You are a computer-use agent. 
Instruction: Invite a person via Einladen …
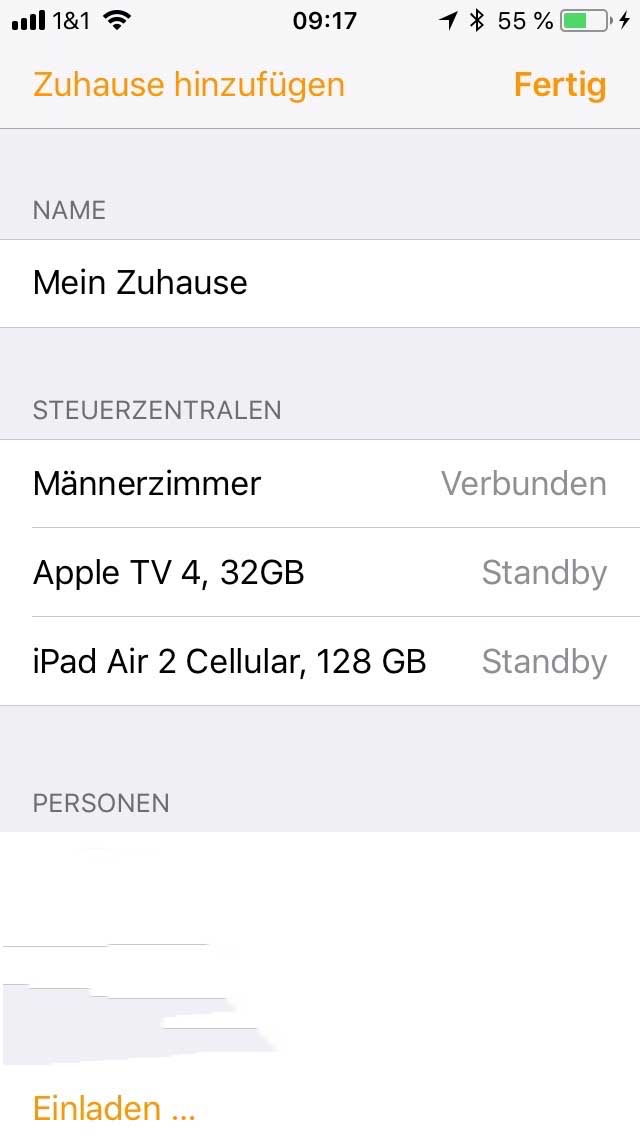(x=114, y=1108)
